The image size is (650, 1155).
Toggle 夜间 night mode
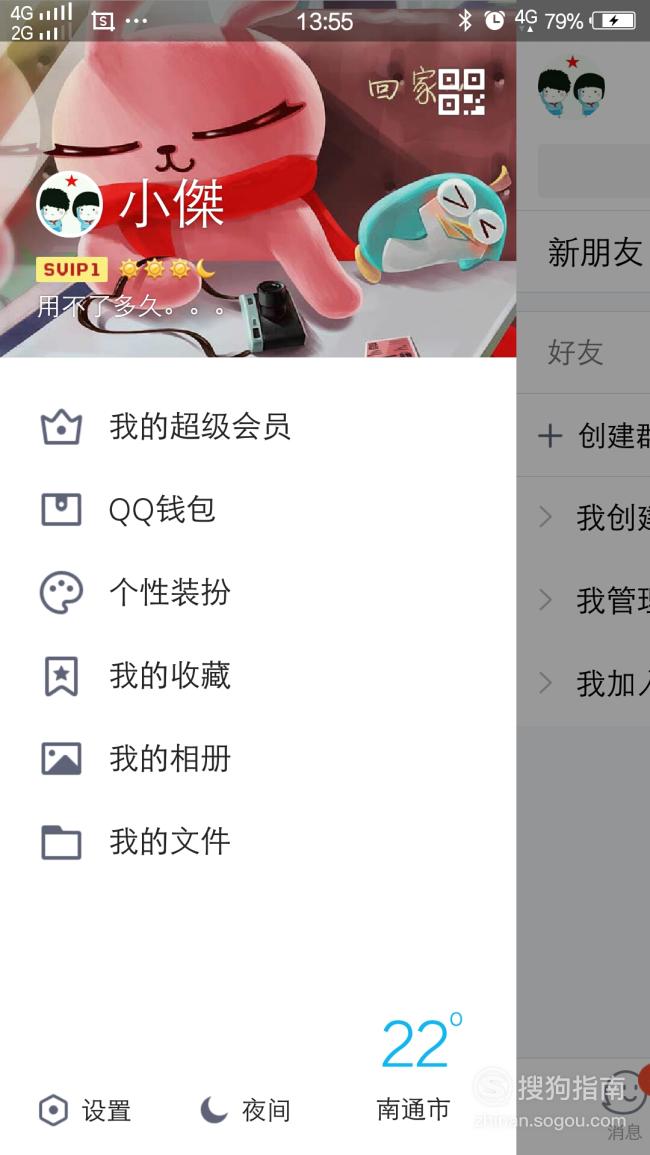(x=245, y=1110)
